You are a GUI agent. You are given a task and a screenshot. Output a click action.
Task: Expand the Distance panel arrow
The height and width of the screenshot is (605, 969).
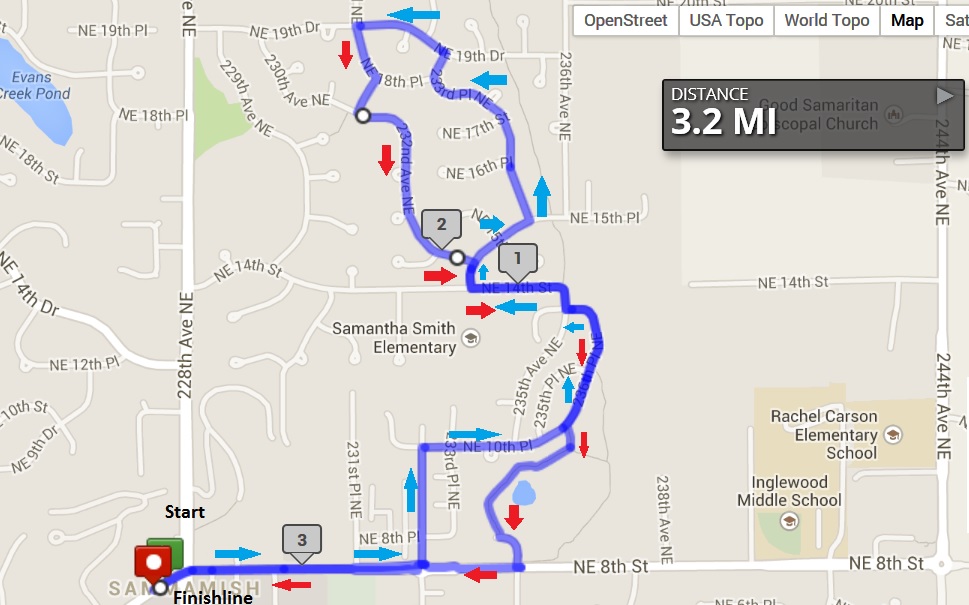point(945,96)
